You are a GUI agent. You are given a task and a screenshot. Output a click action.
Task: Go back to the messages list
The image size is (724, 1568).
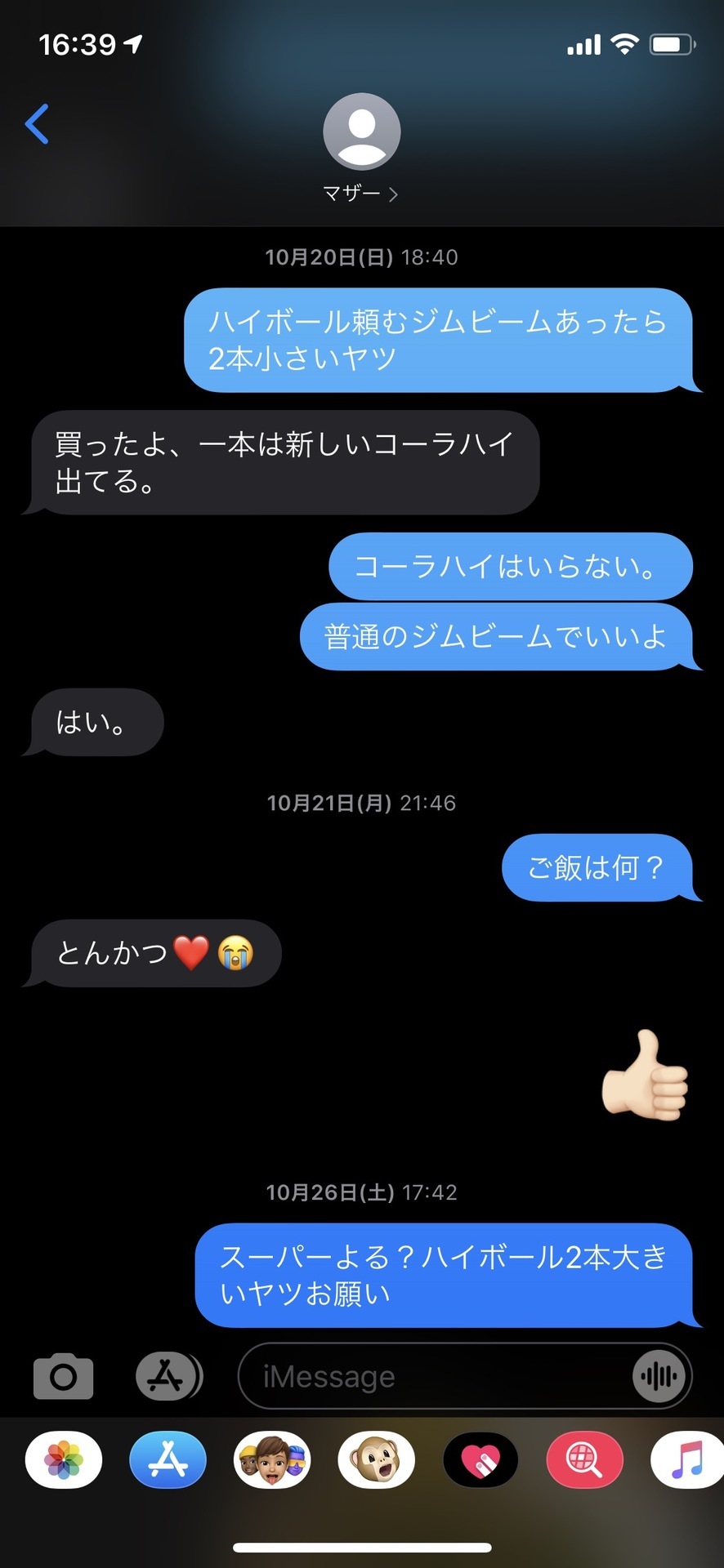[38, 124]
